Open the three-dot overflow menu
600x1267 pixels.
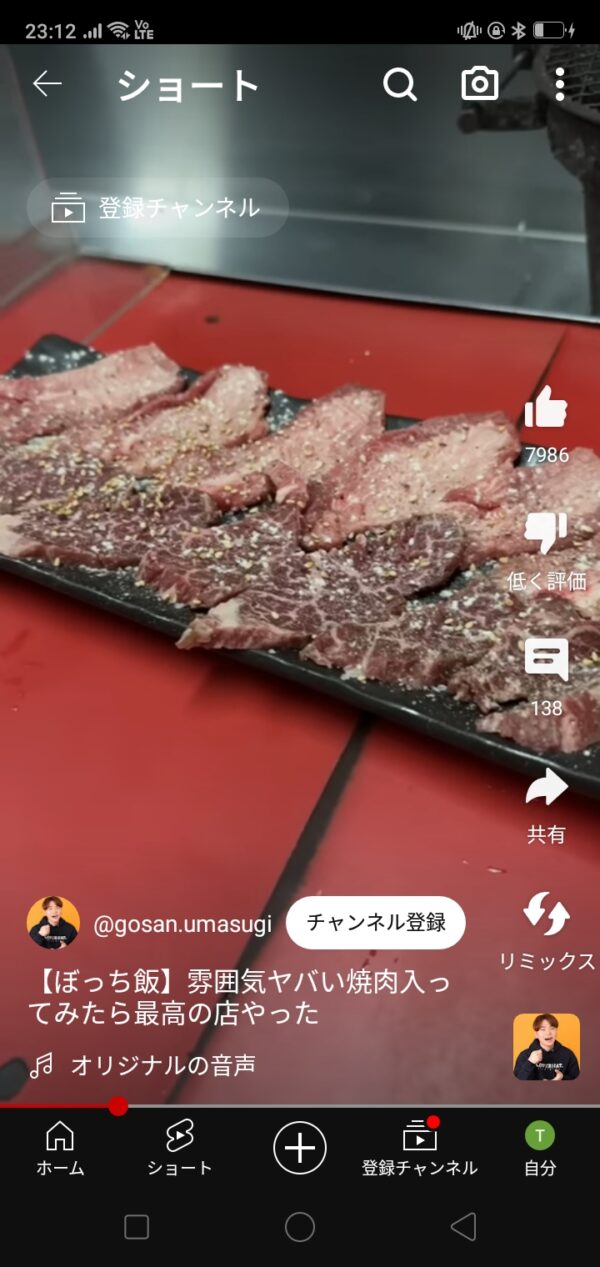[560, 85]
